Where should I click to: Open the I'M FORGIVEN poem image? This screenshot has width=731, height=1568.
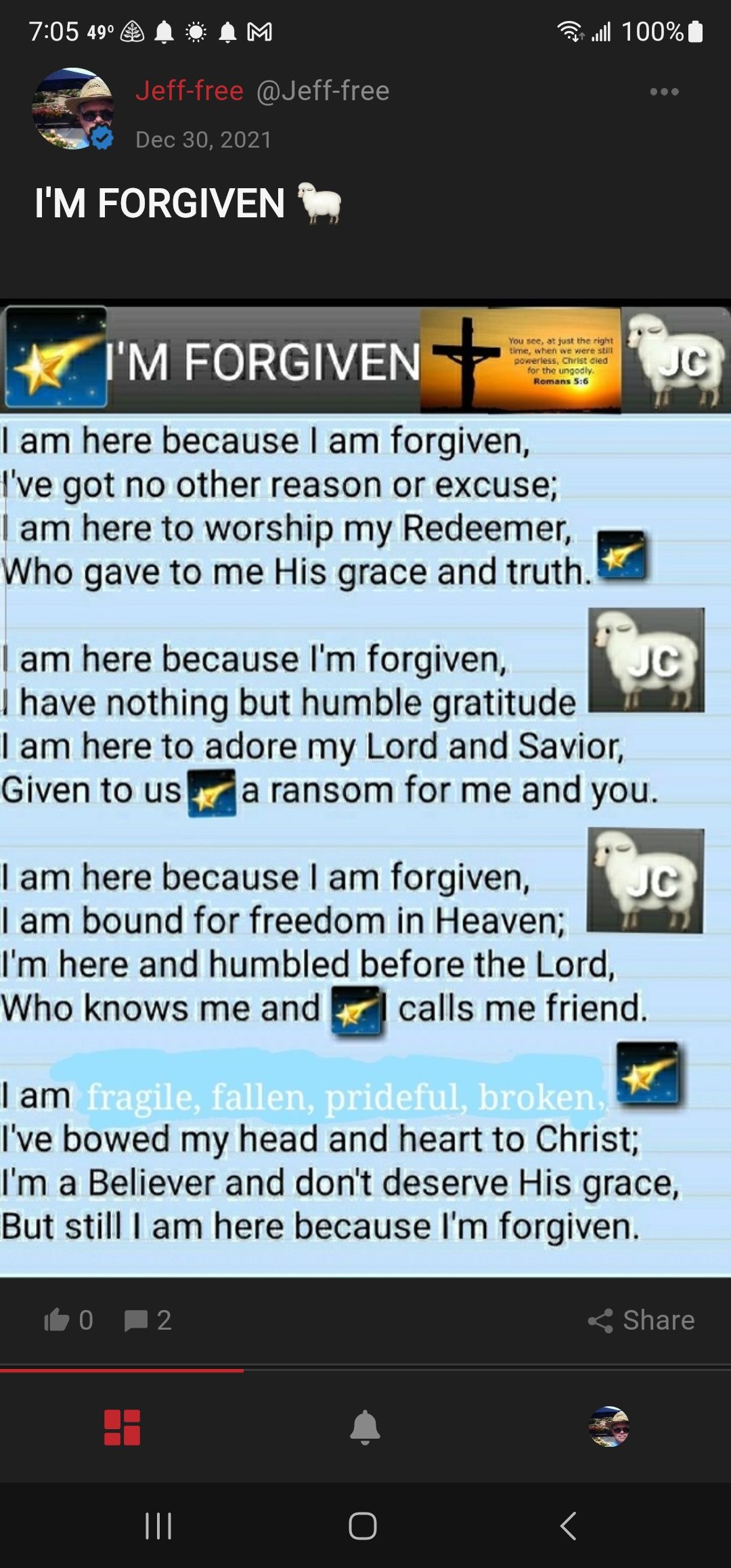click(x=365, y=790)
